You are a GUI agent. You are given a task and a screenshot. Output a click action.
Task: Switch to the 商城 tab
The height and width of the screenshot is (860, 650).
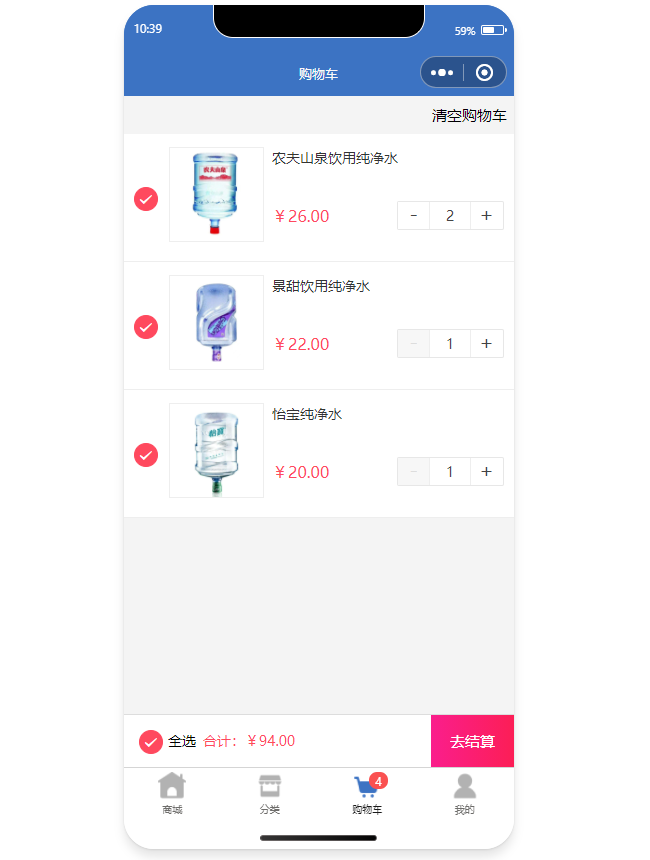point(172,794)
